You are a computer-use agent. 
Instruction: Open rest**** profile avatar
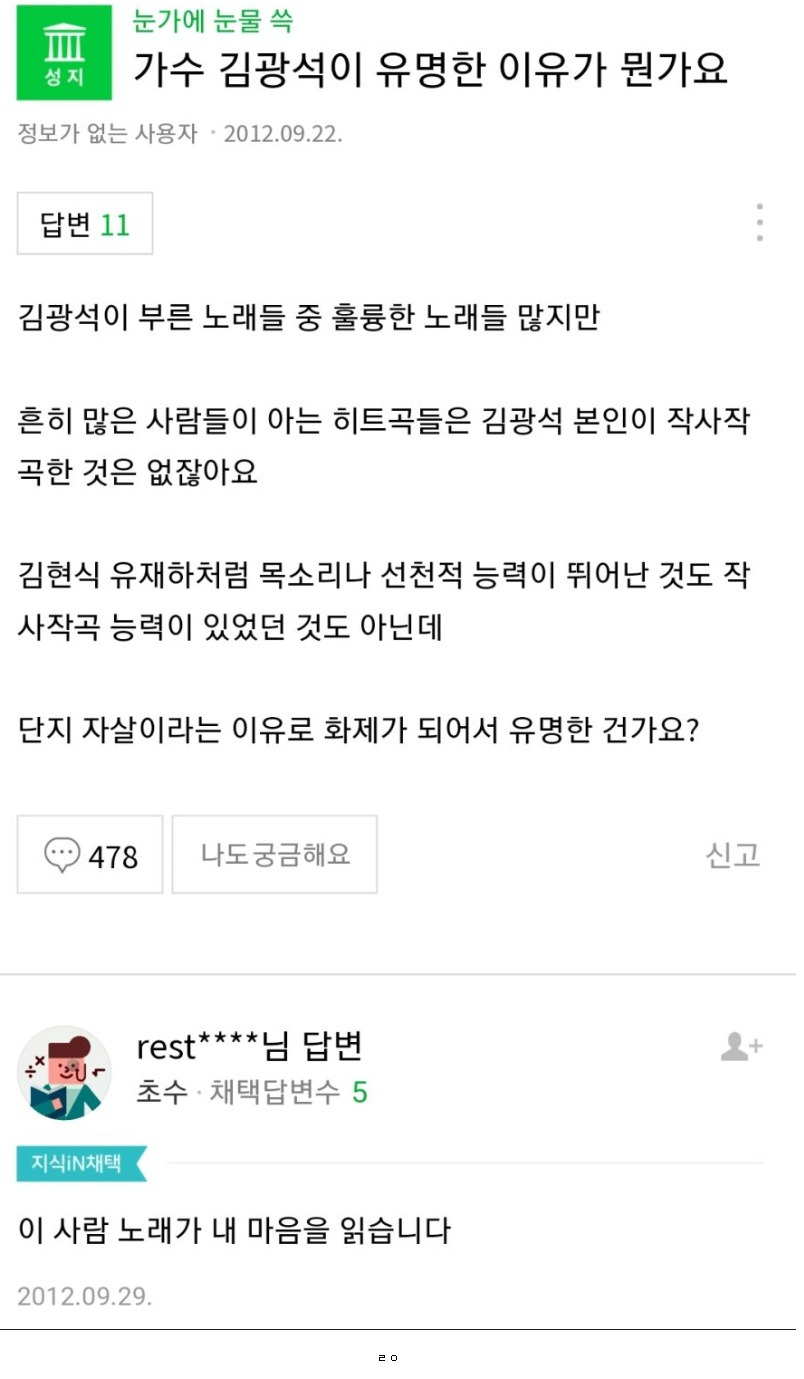pos(64,1072)
